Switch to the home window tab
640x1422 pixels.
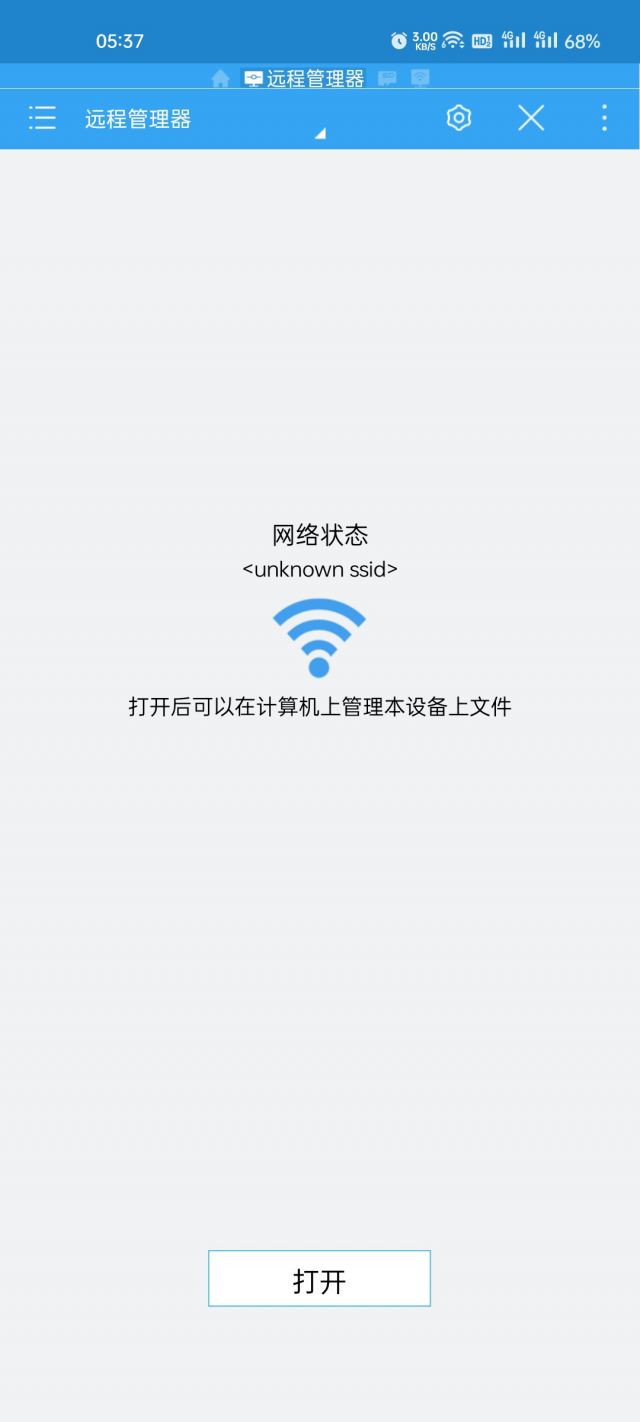pos(221,78)
